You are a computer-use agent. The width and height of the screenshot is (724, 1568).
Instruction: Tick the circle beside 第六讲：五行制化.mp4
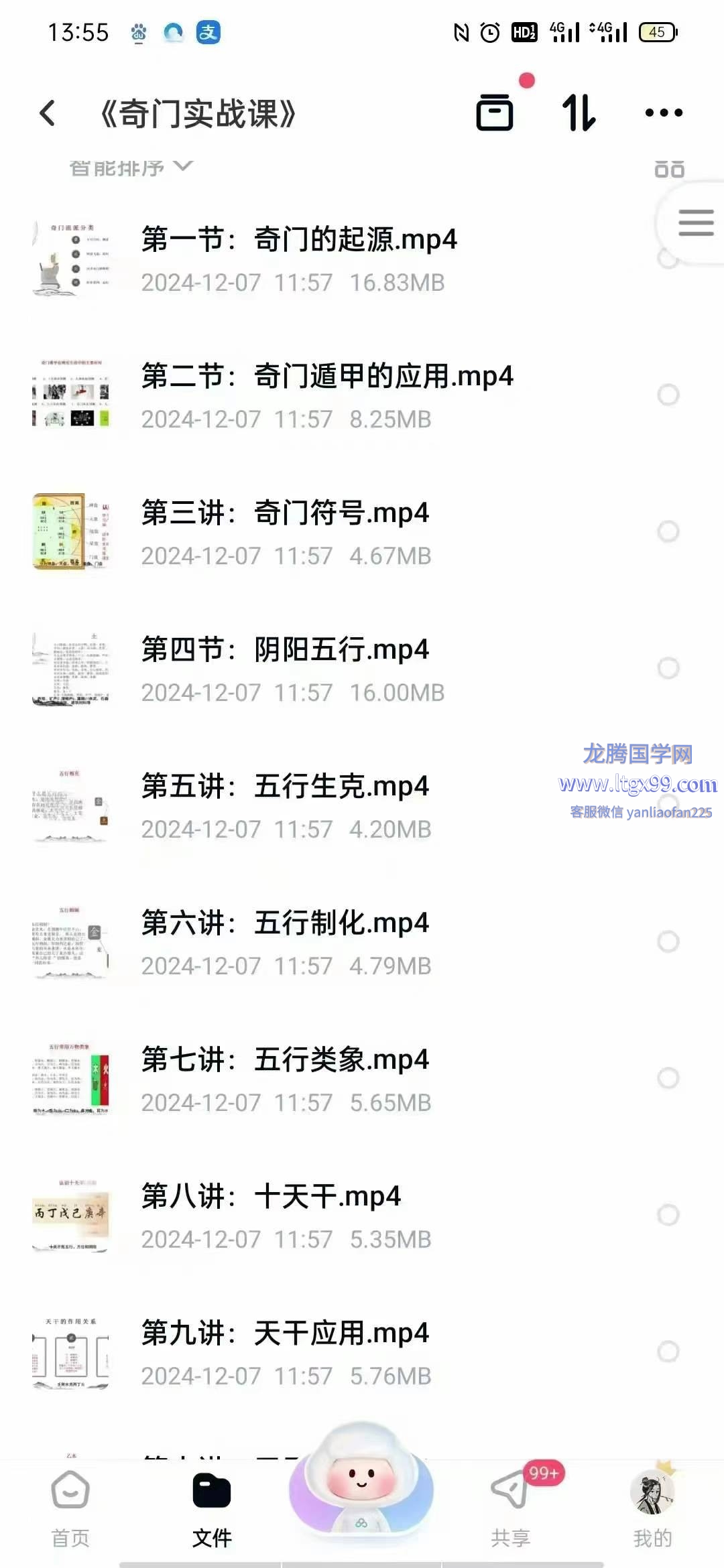668,941
